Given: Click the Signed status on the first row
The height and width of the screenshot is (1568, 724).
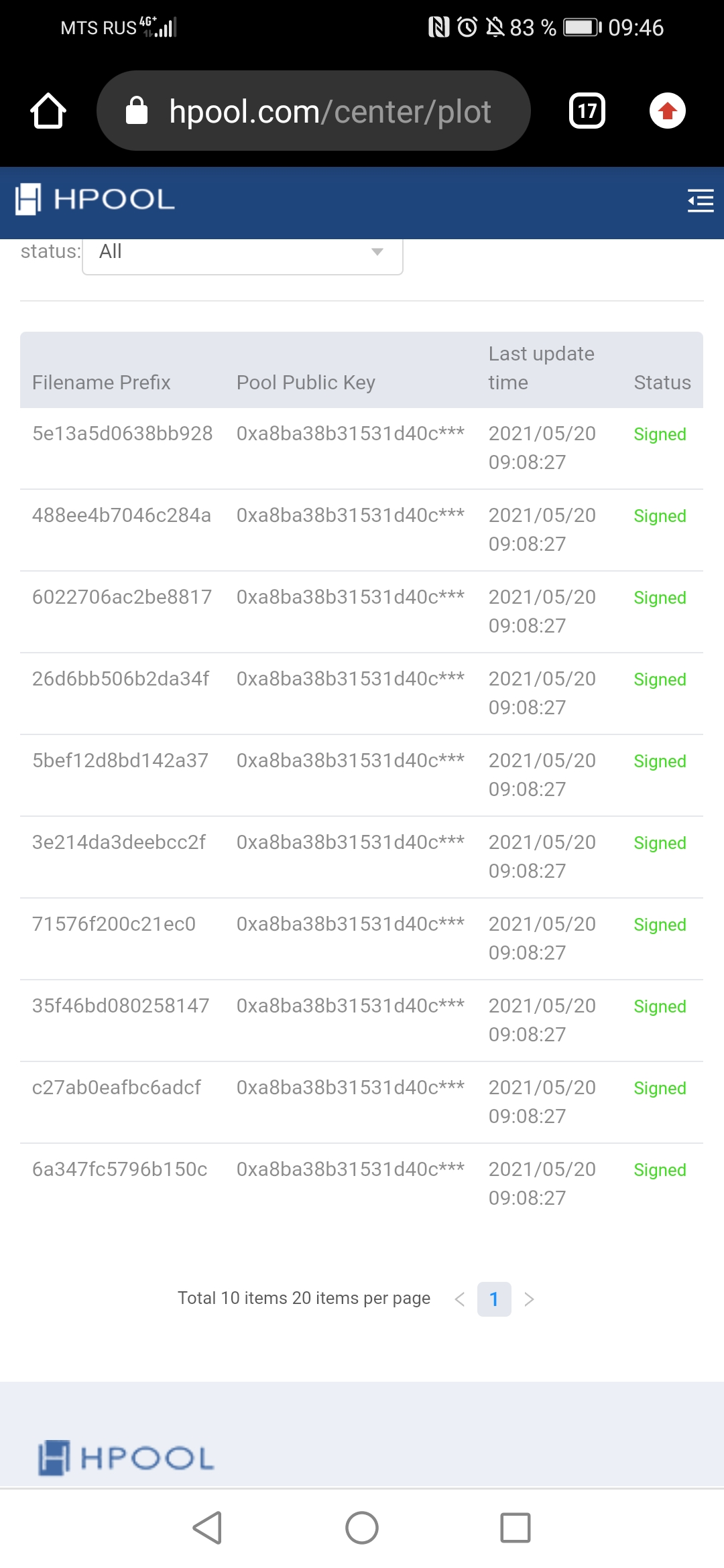Looking at the screenshot, I should (660, 434).
